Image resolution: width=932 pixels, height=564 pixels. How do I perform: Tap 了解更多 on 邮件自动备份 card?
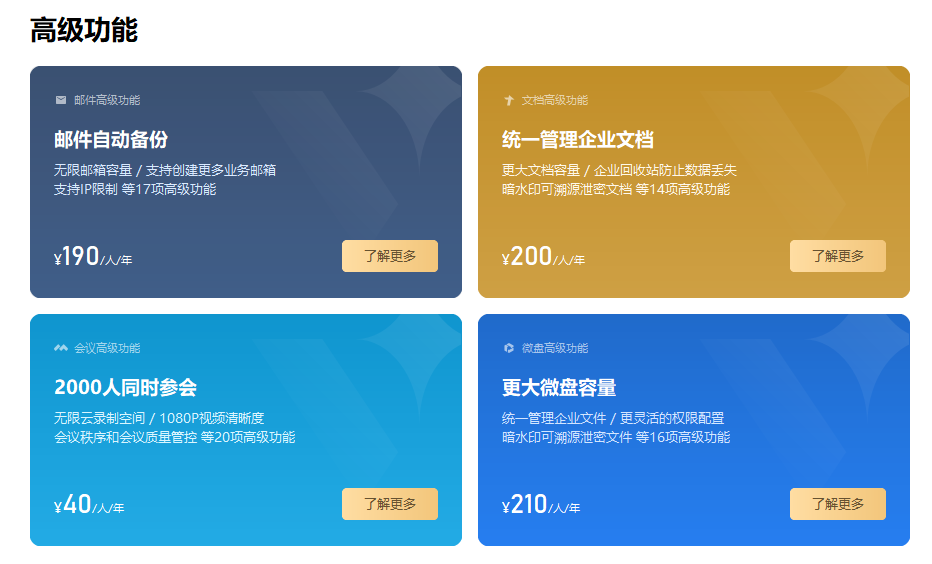[x=389, y=256]
